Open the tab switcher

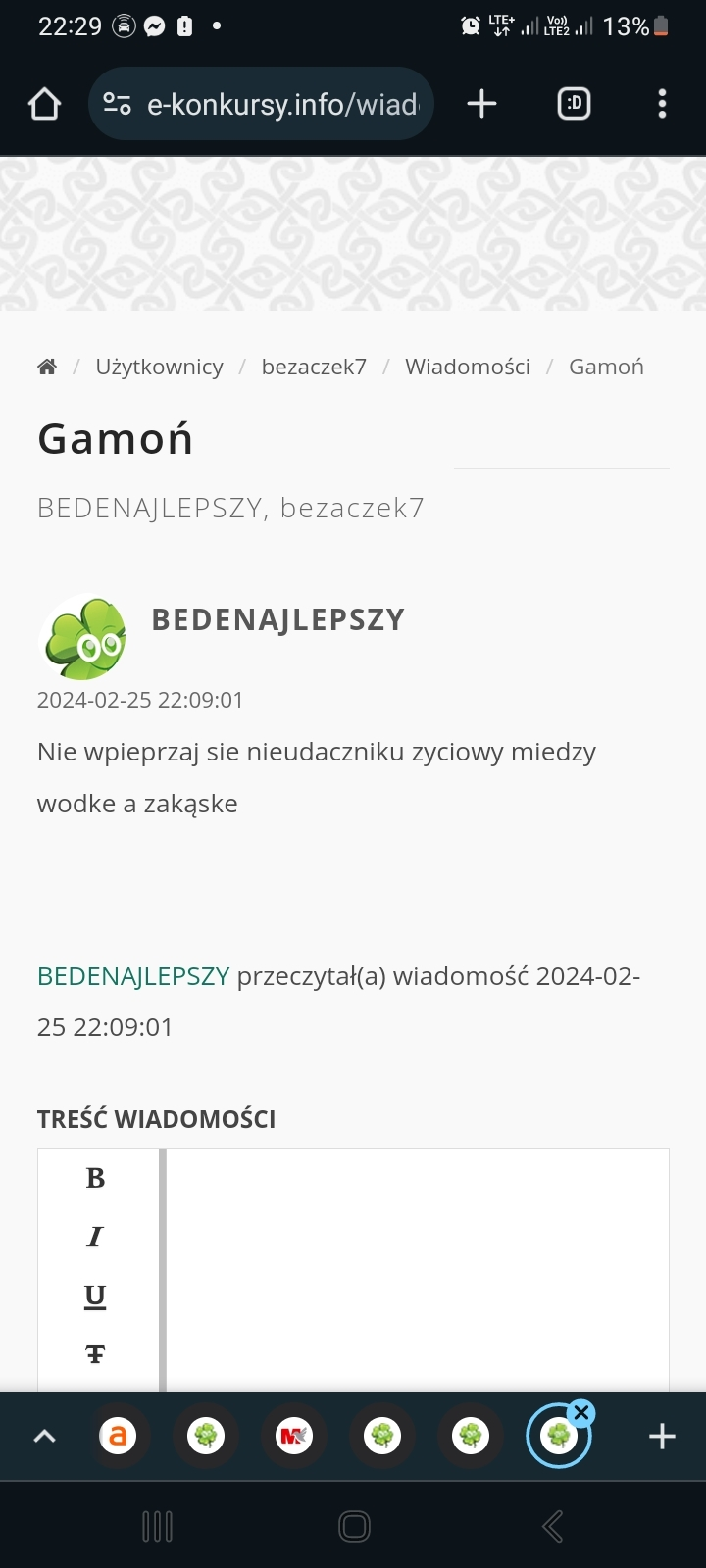tap(574, 104)
